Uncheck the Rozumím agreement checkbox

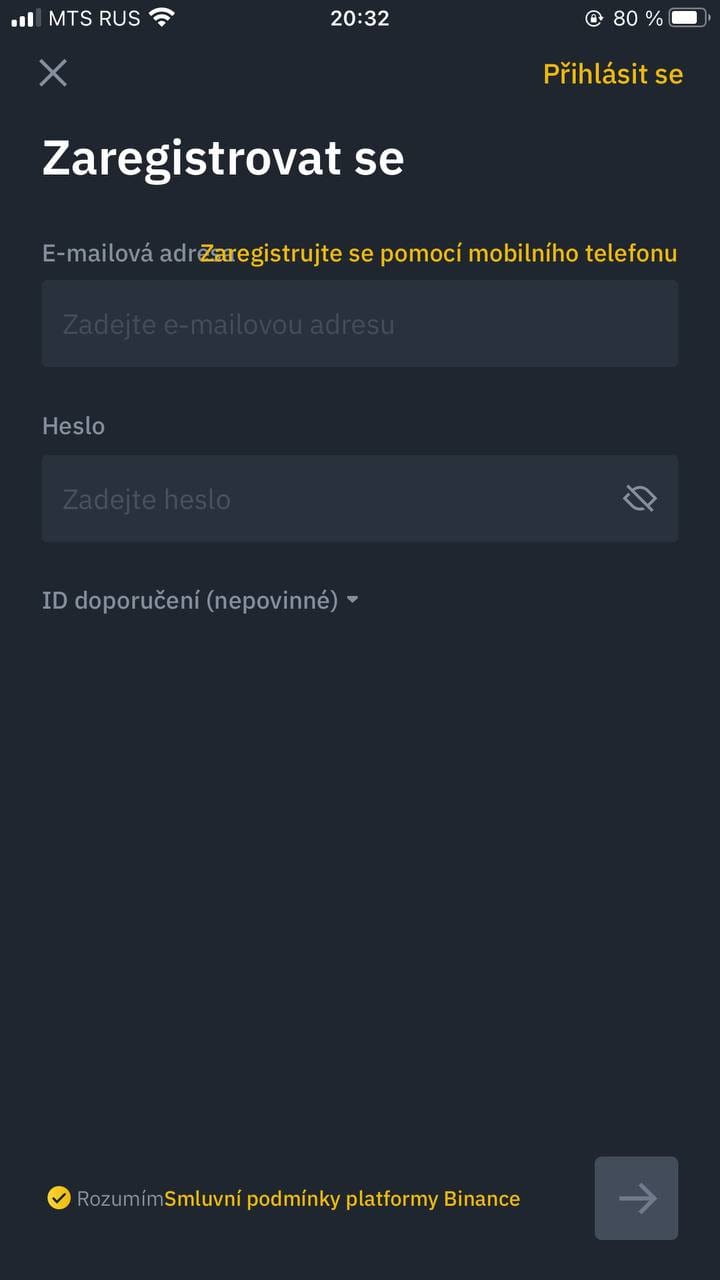[x=59, y=1197]
